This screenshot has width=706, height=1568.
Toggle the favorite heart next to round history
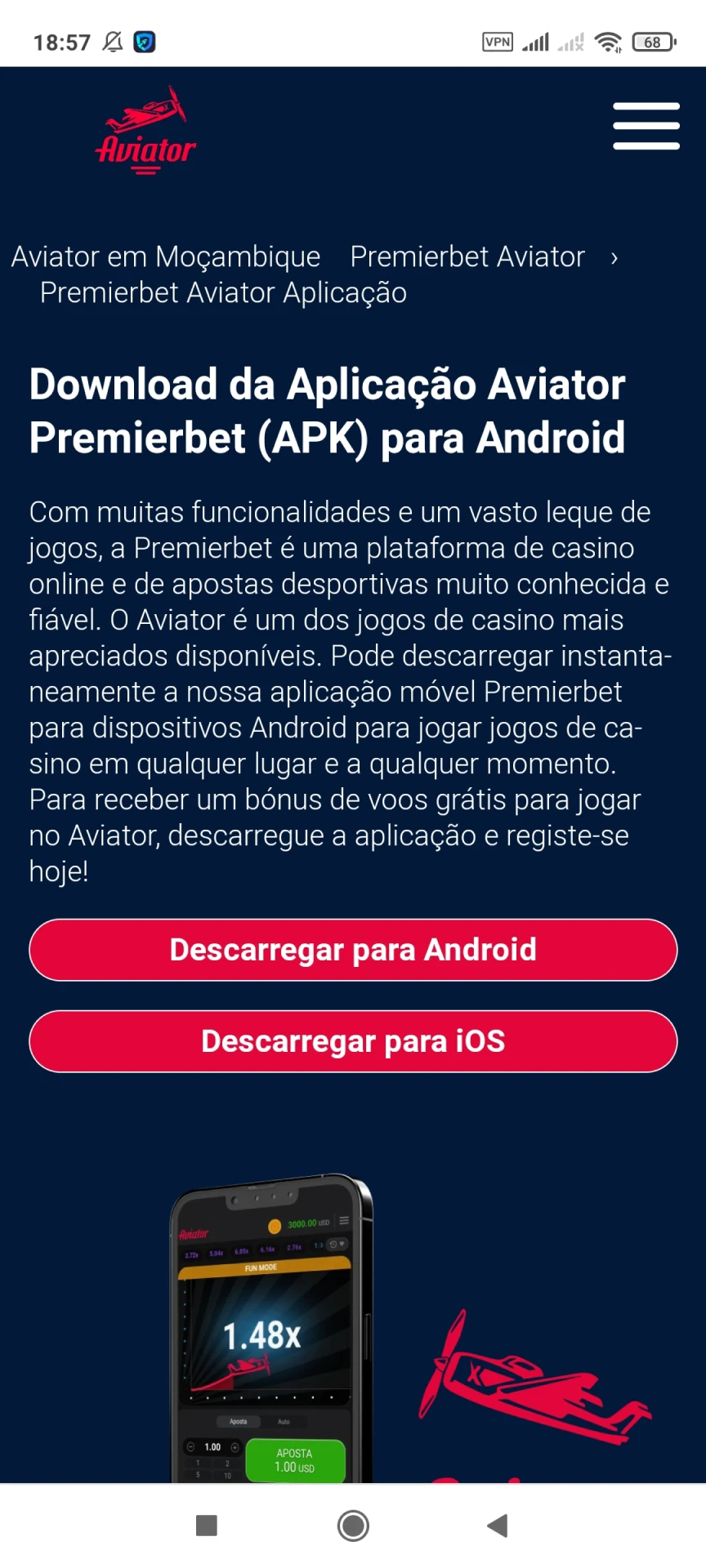coord(342,1244)
